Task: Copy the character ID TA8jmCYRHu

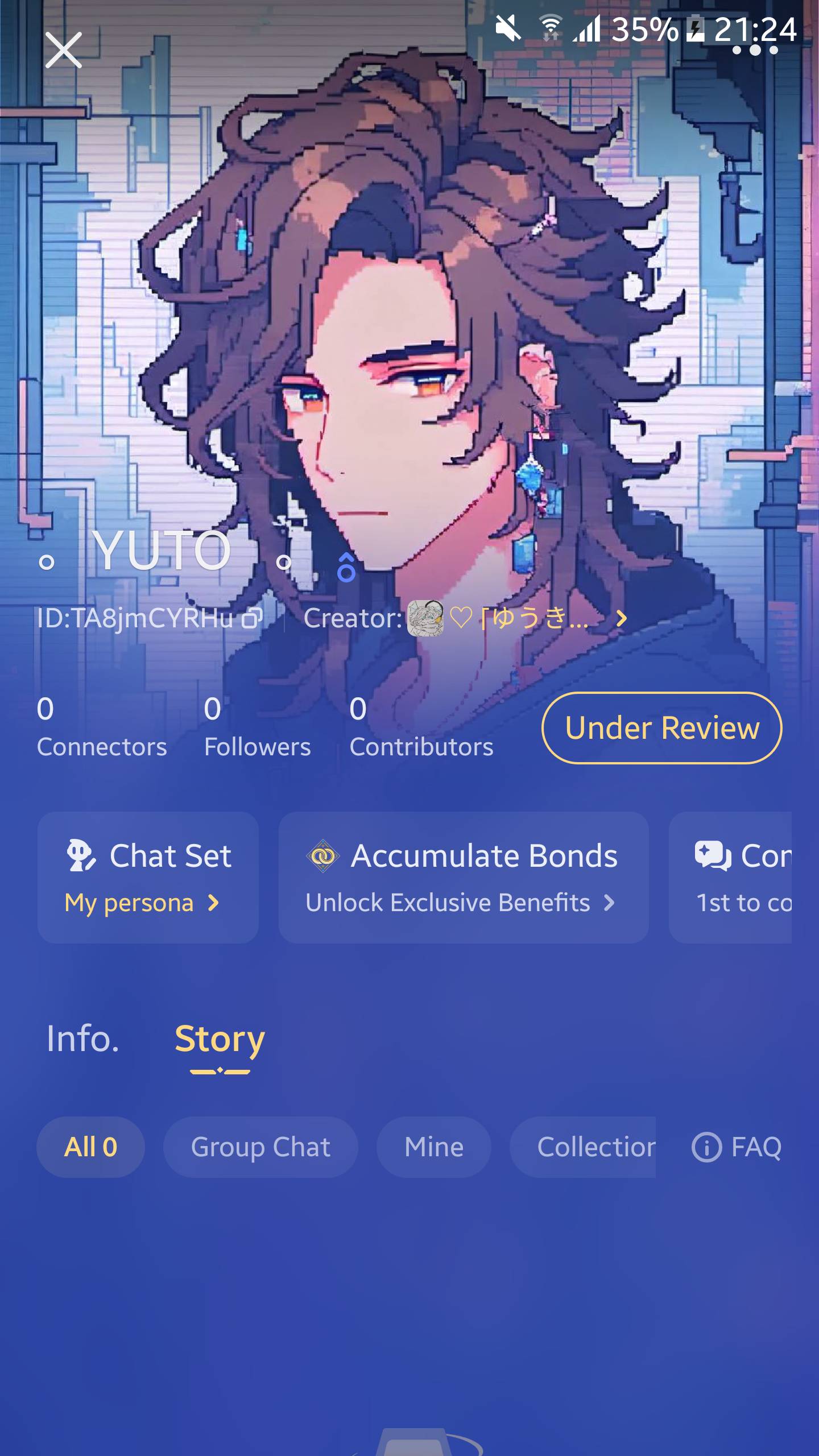Action: pyautogui.click(x=252, y=618)
